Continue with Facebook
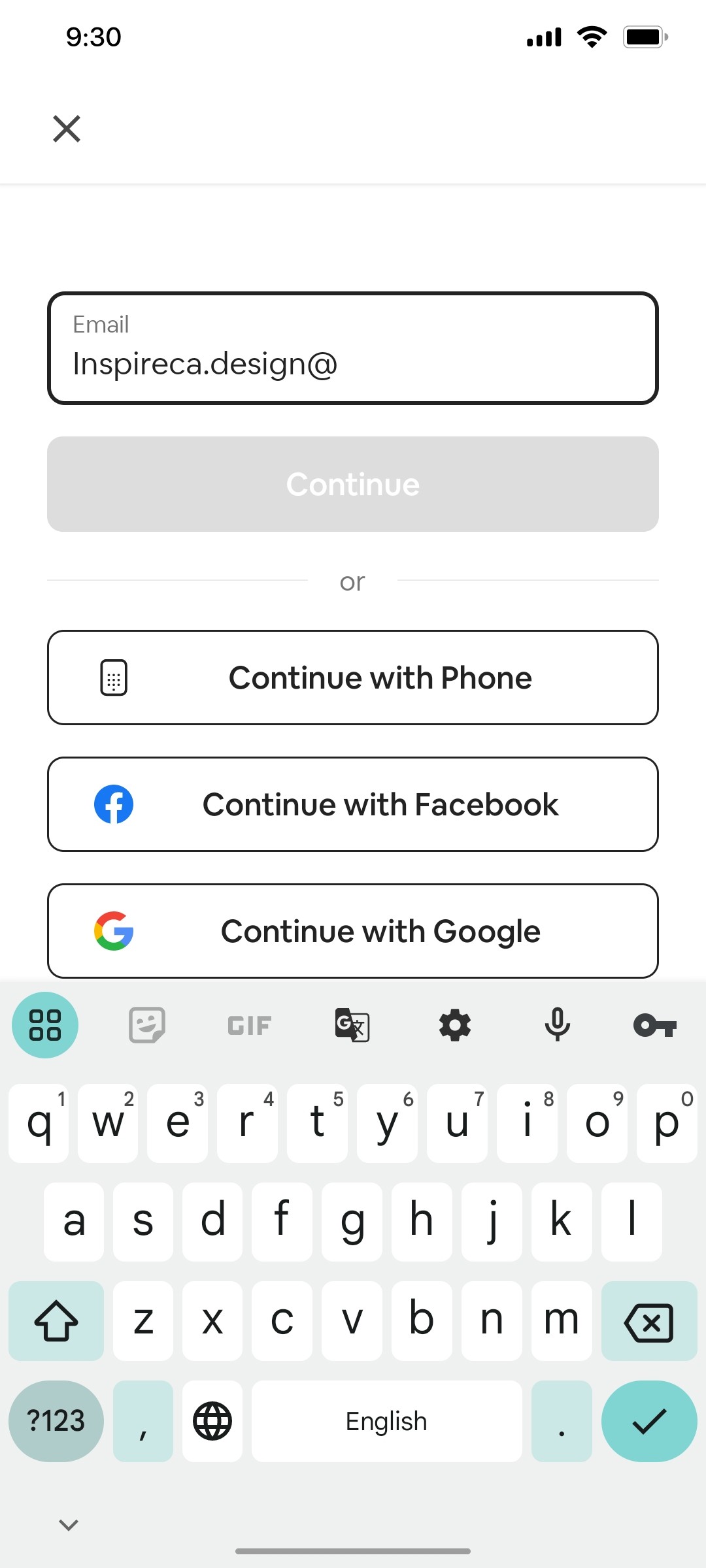This screenshot has height=1568, width=706. point(353,804)
